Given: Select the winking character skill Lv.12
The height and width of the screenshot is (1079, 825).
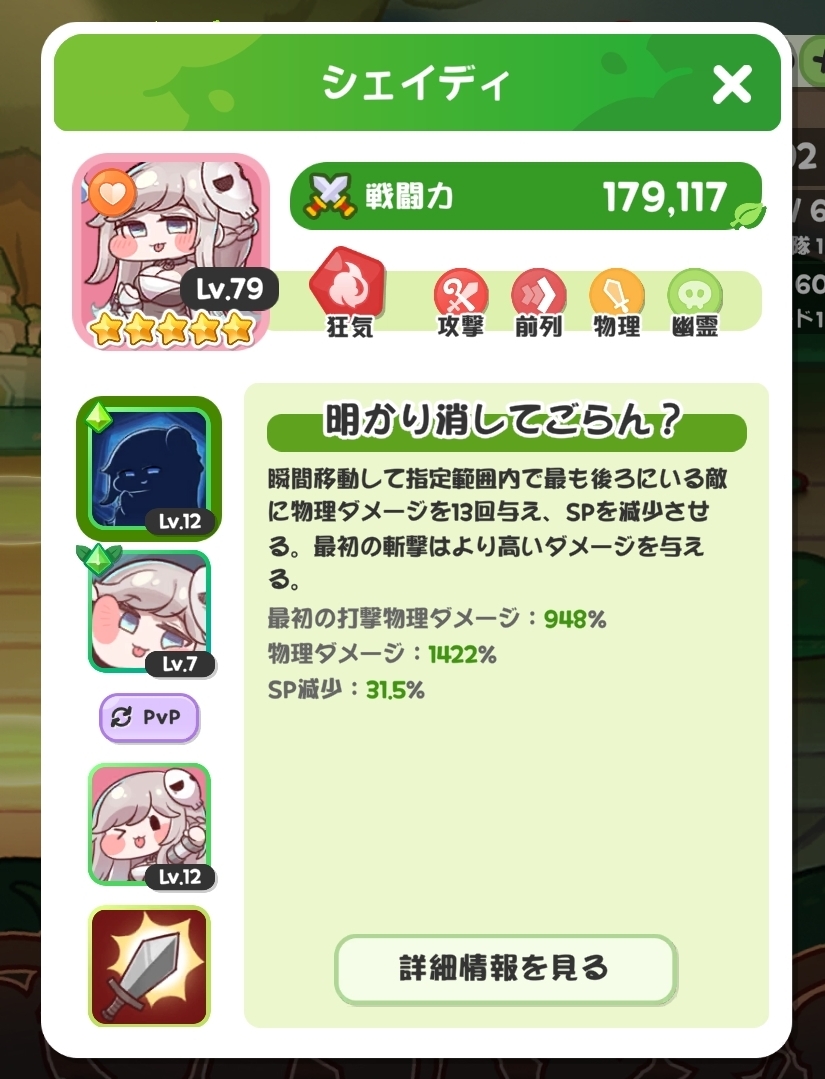Looking at the screenshot, I should (x=149, y=824).
